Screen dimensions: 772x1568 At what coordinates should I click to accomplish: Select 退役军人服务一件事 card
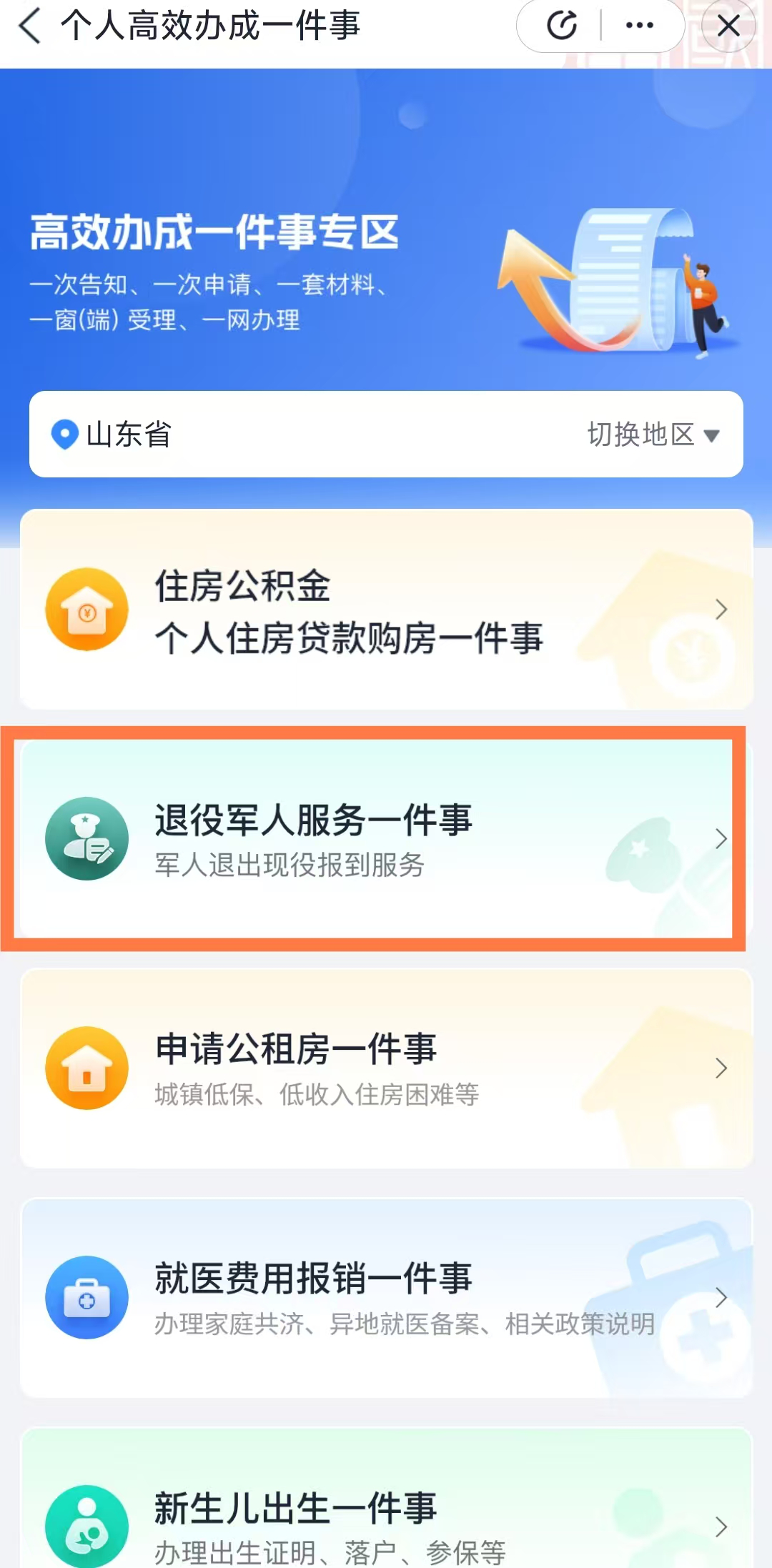(x=386, y=838)
